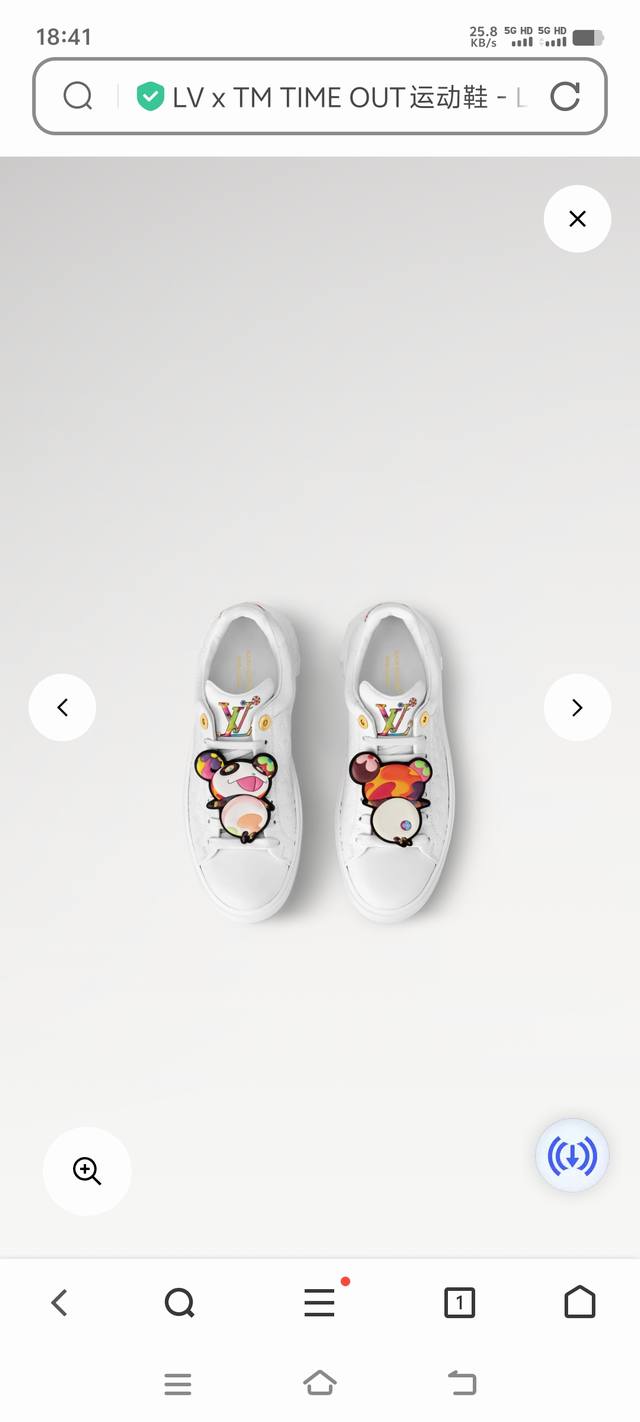Open browser search from the bottom toolbar

click(x=179, y=1302)
